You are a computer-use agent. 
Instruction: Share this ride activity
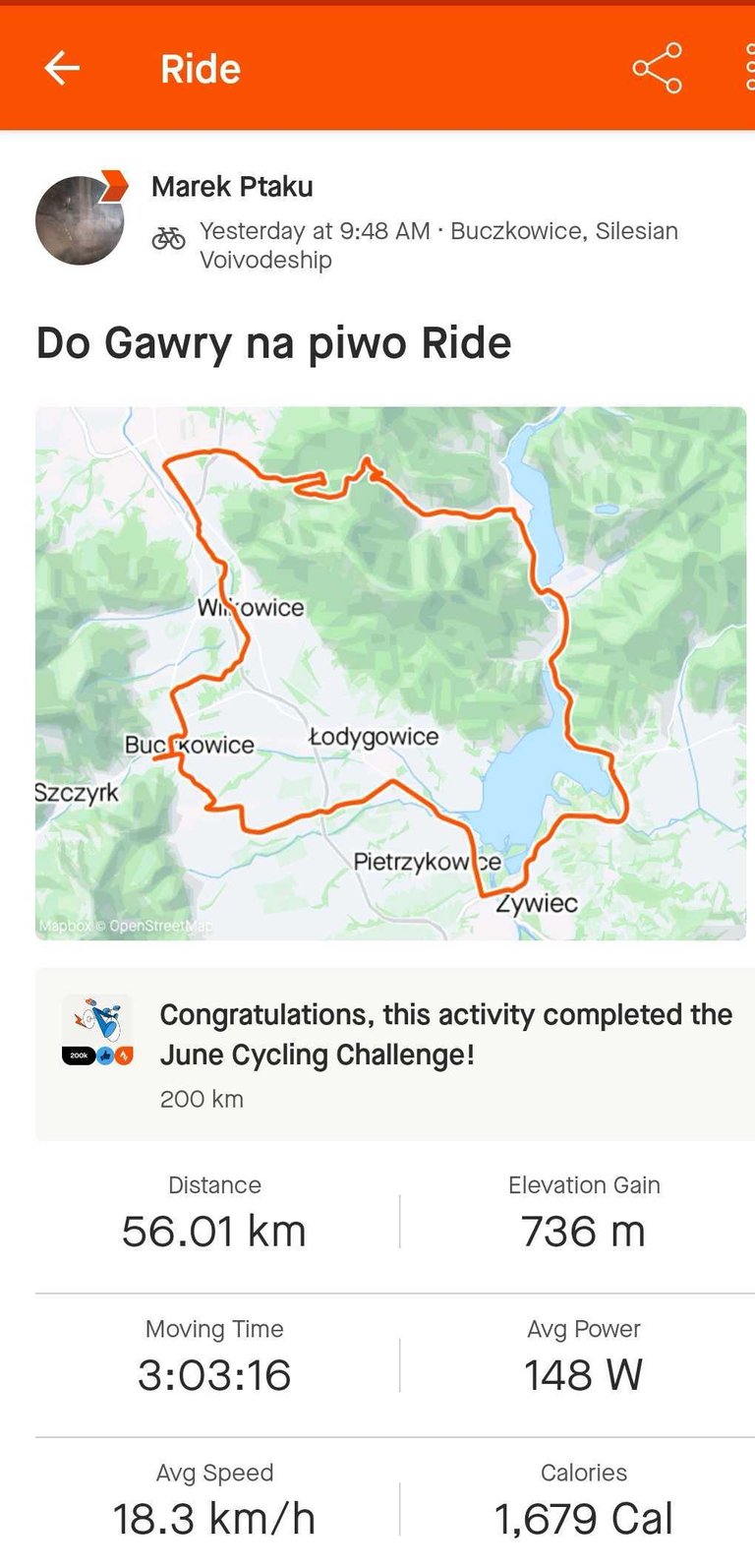point(657,68)
